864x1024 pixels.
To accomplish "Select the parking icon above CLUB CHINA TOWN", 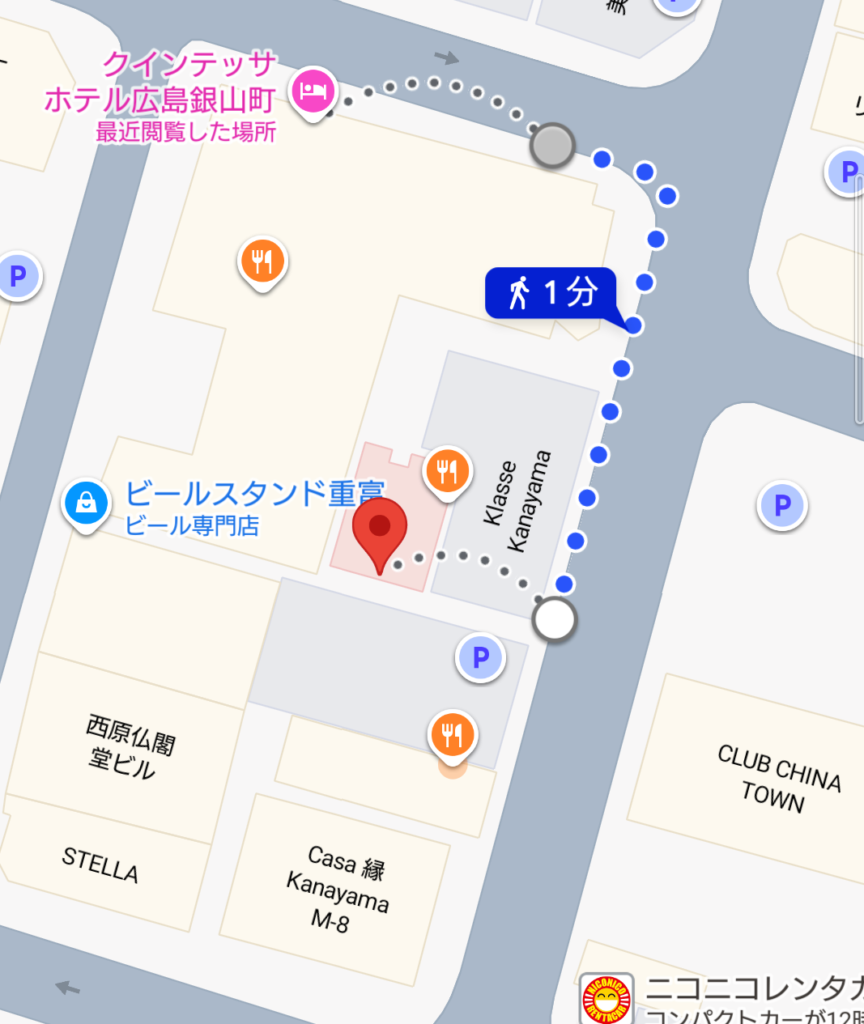I will pos(781,506).
